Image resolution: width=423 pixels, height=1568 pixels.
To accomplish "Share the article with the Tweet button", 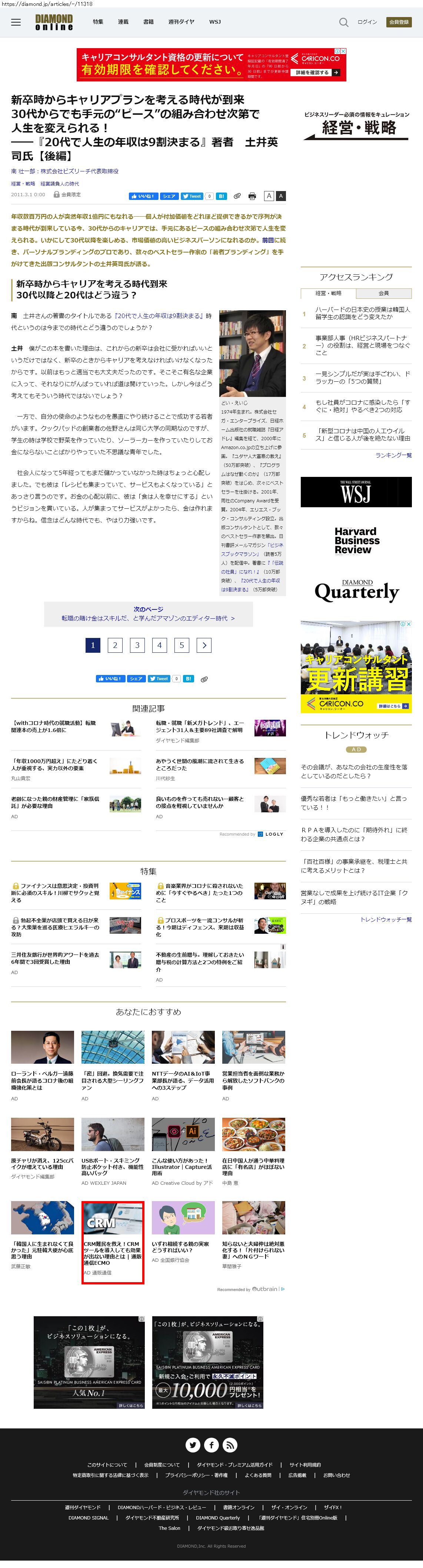I will click(192, 196).
